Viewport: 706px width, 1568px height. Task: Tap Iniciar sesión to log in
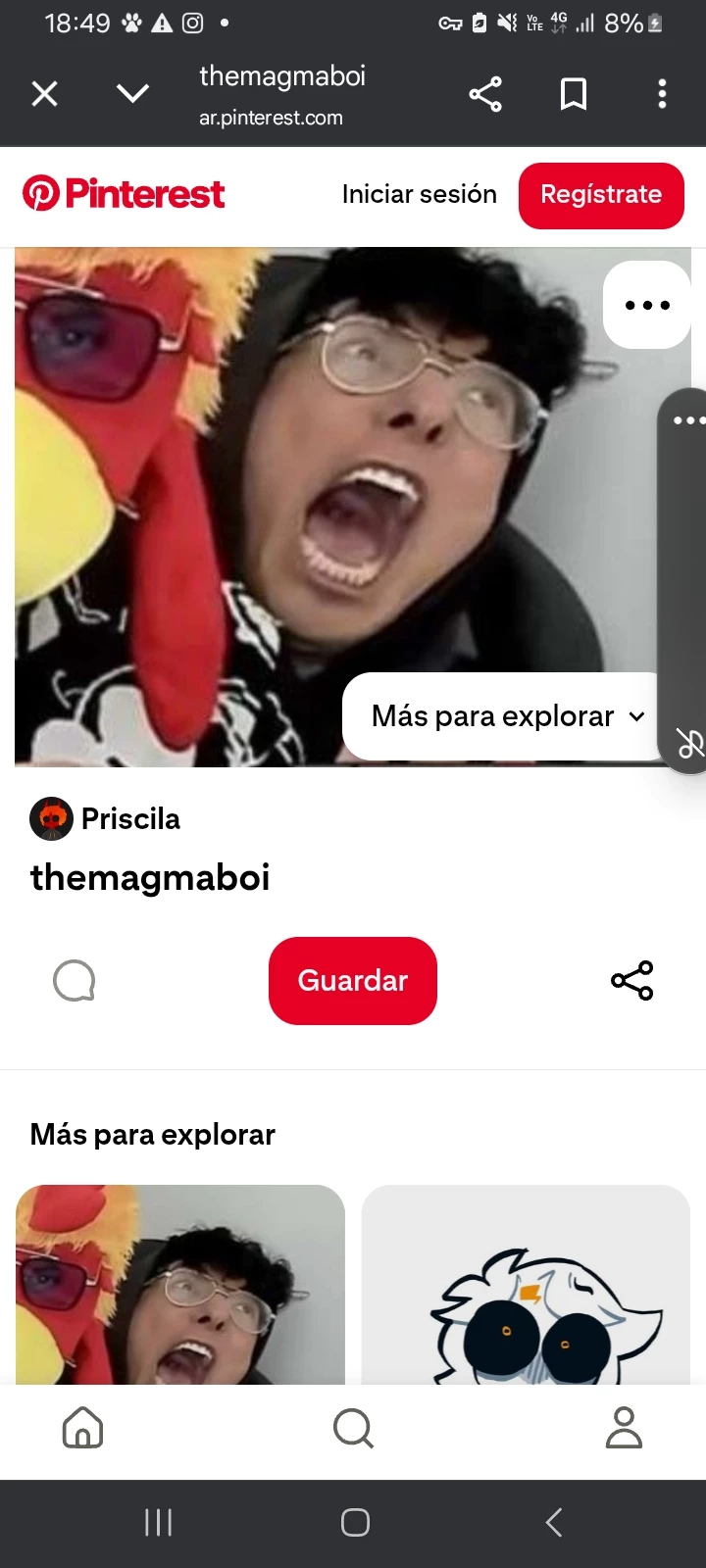point(419,194)
